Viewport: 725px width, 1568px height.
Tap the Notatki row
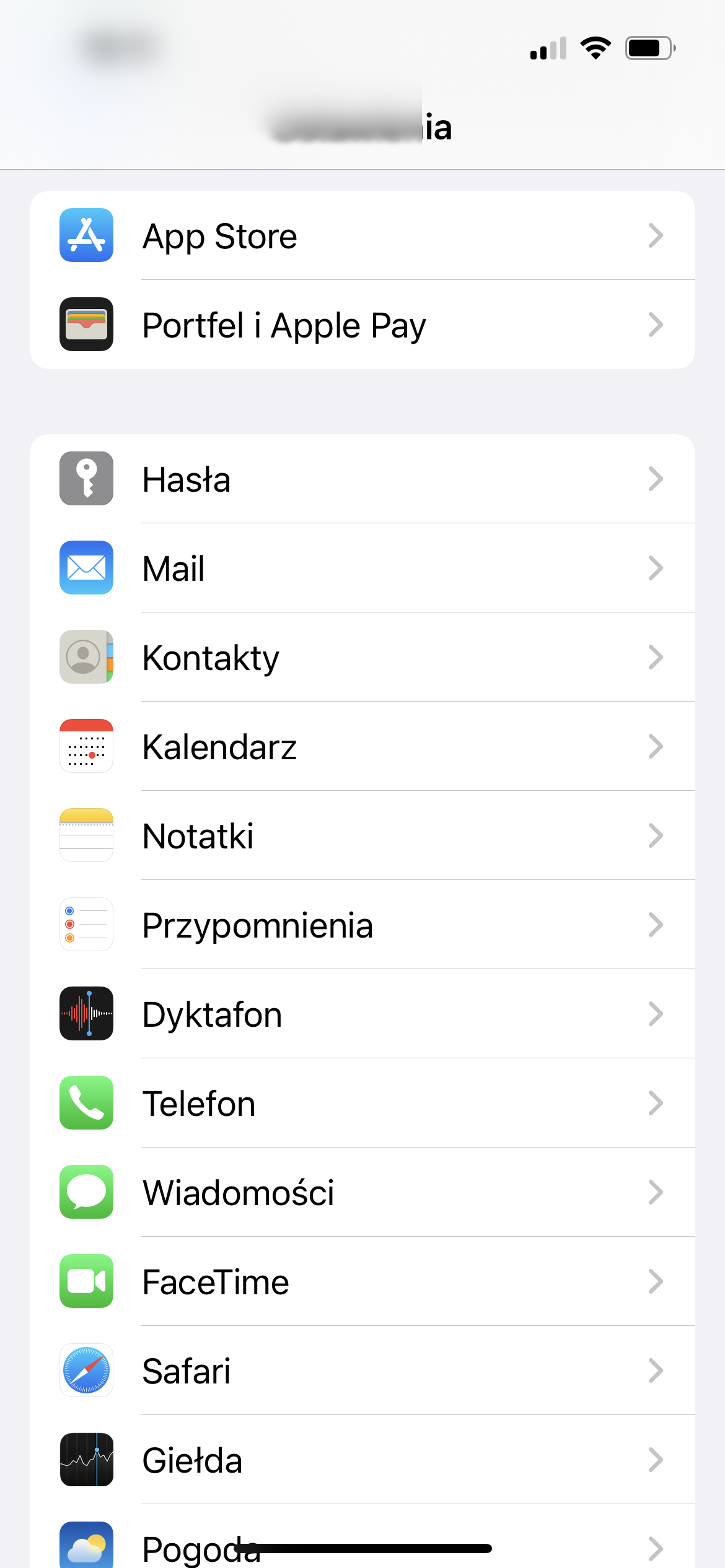point(362,836)
